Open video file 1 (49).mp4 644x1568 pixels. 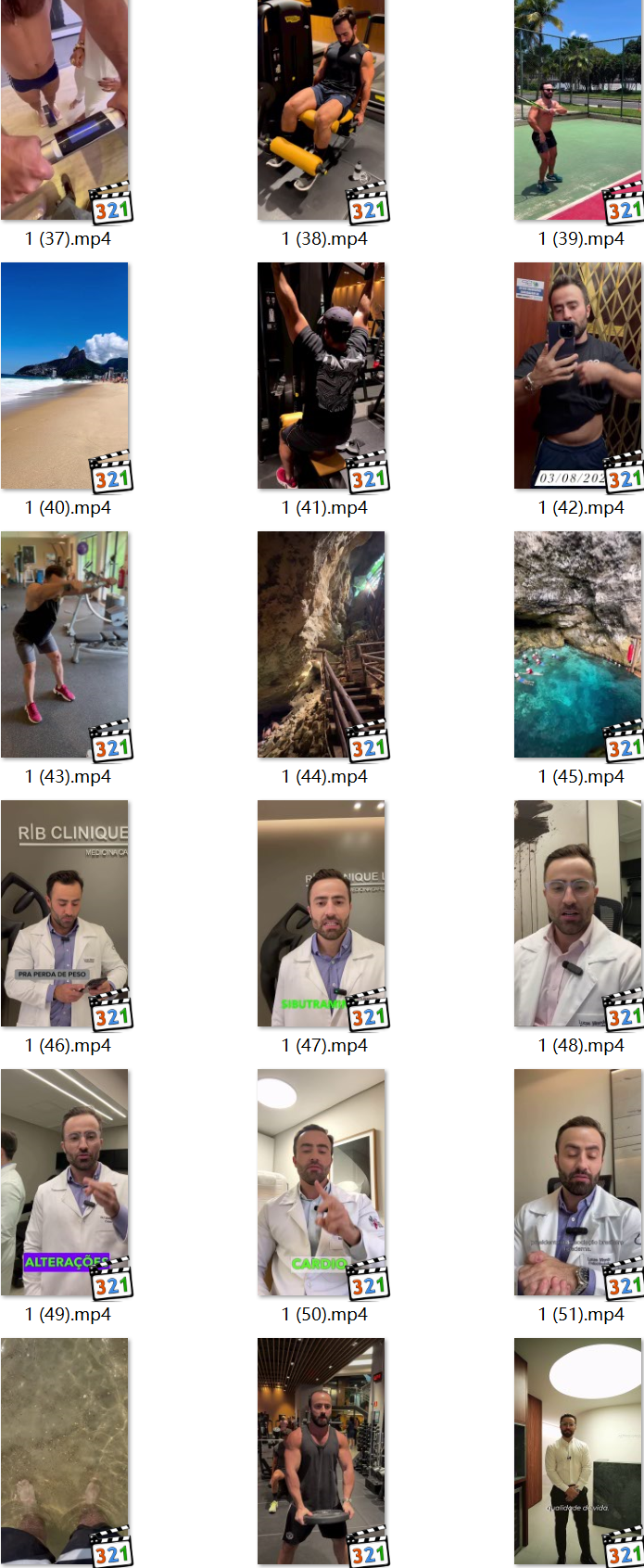click(65, 1182)
